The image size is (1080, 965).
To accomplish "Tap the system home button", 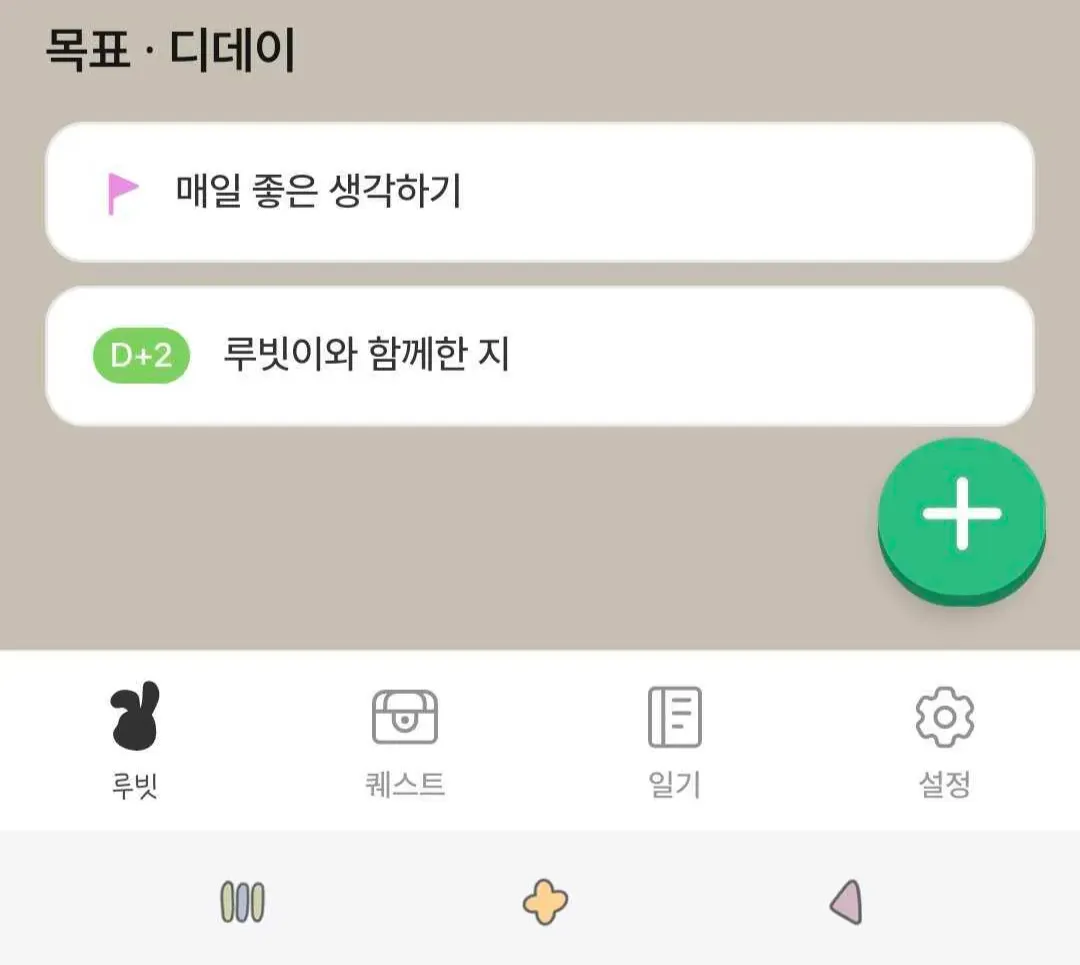I will [545, 903].
